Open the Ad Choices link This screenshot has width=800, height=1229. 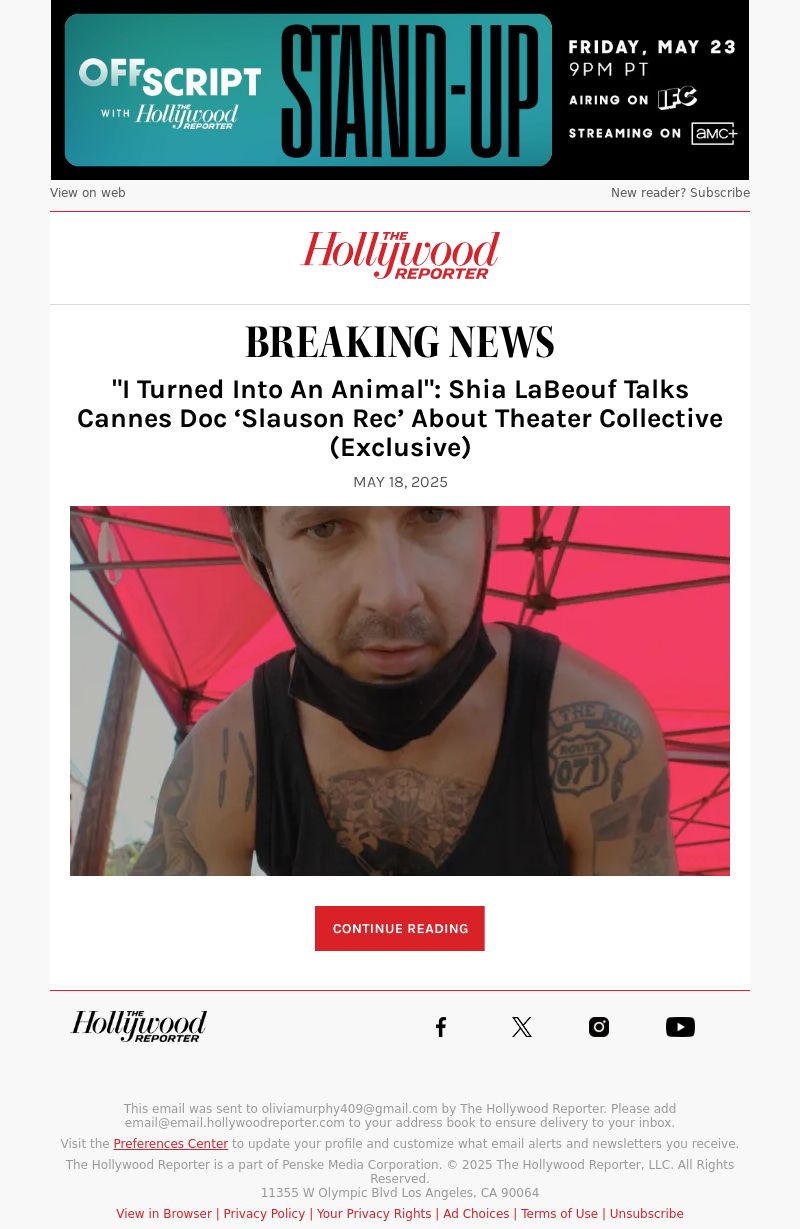(x=476, y=1214)
